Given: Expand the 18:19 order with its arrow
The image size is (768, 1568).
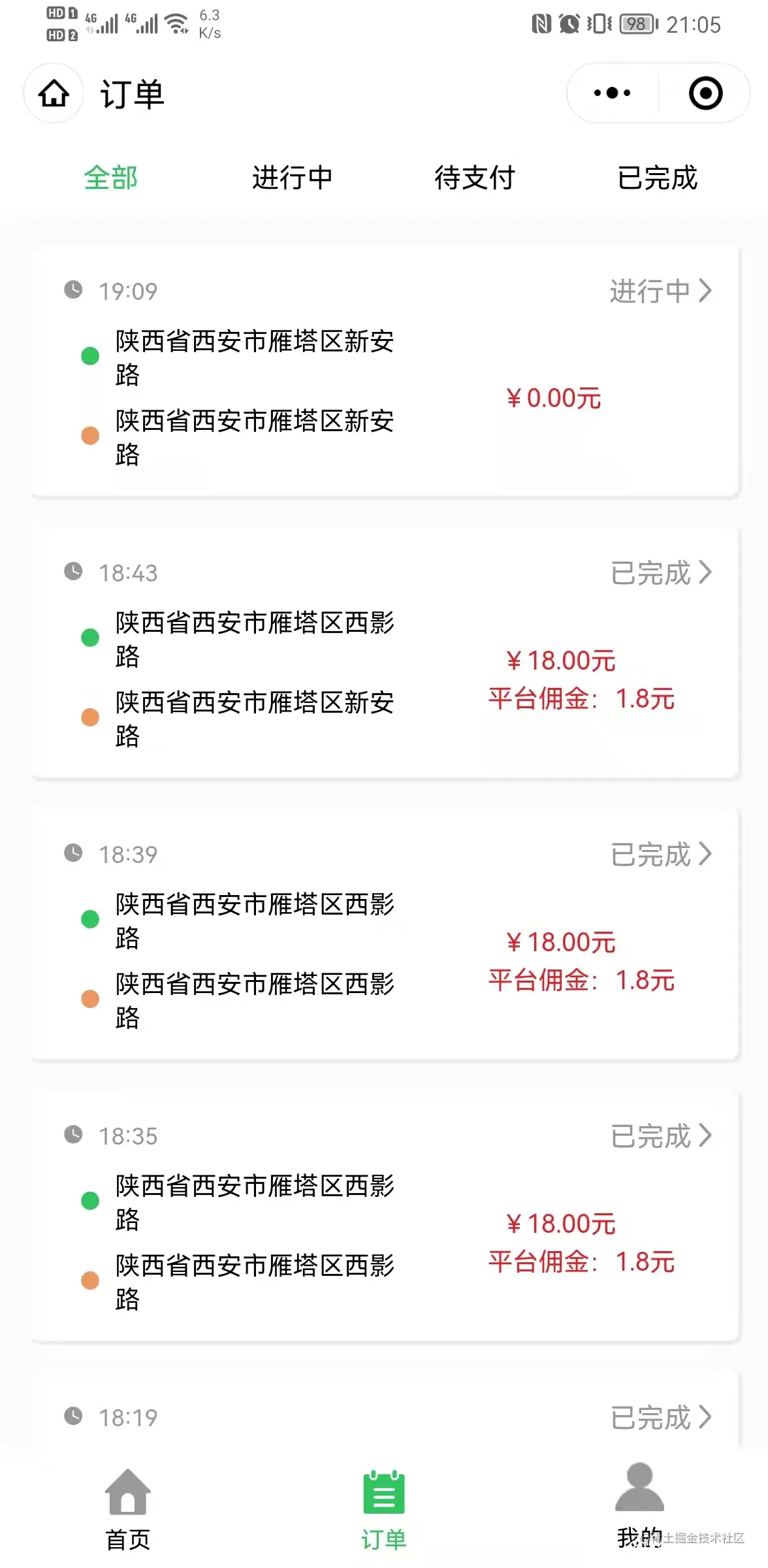Looking at the screenshot, I should coord(709,1418).
